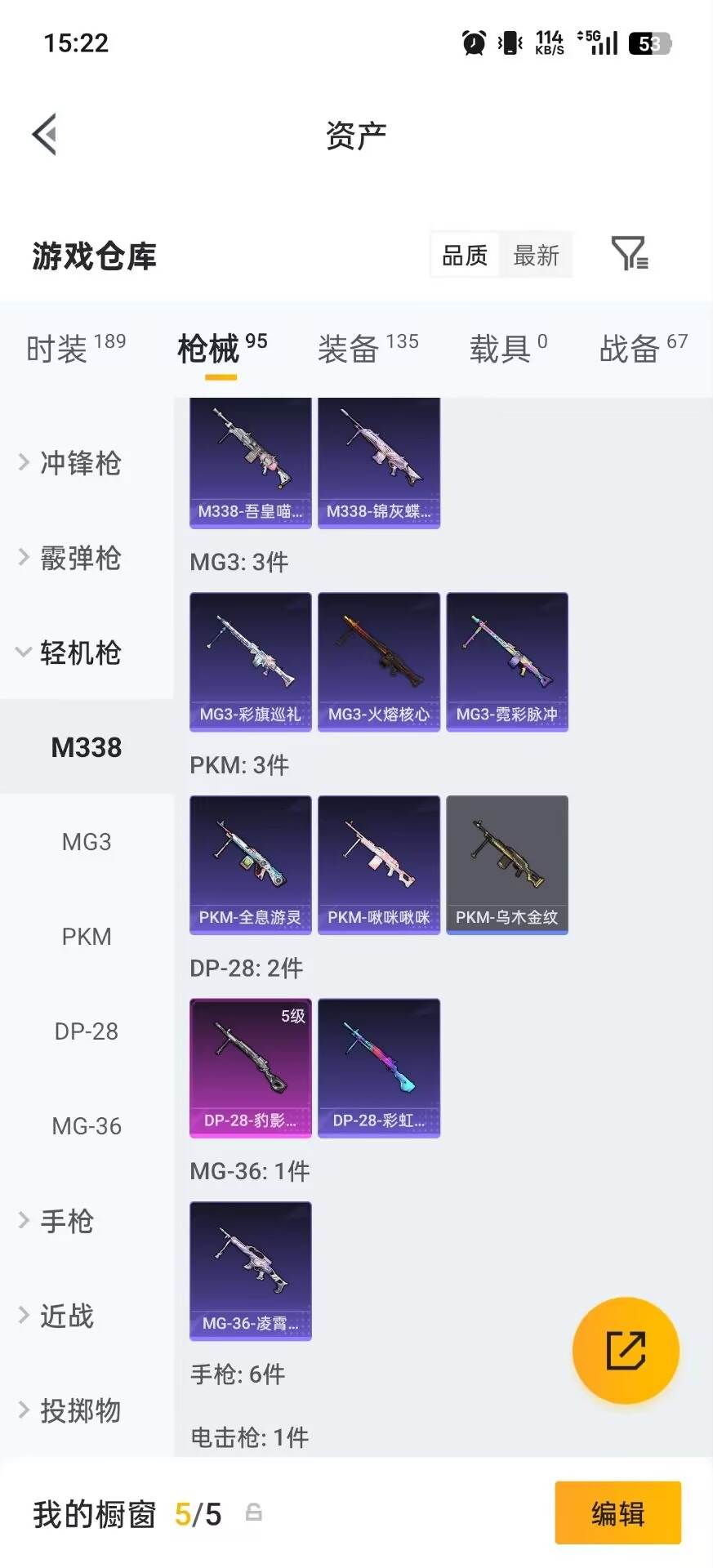Open the PKM-乌木金纹 skin tile
This screenshot has height=1568, width=713.
click(x=507, y=865)
